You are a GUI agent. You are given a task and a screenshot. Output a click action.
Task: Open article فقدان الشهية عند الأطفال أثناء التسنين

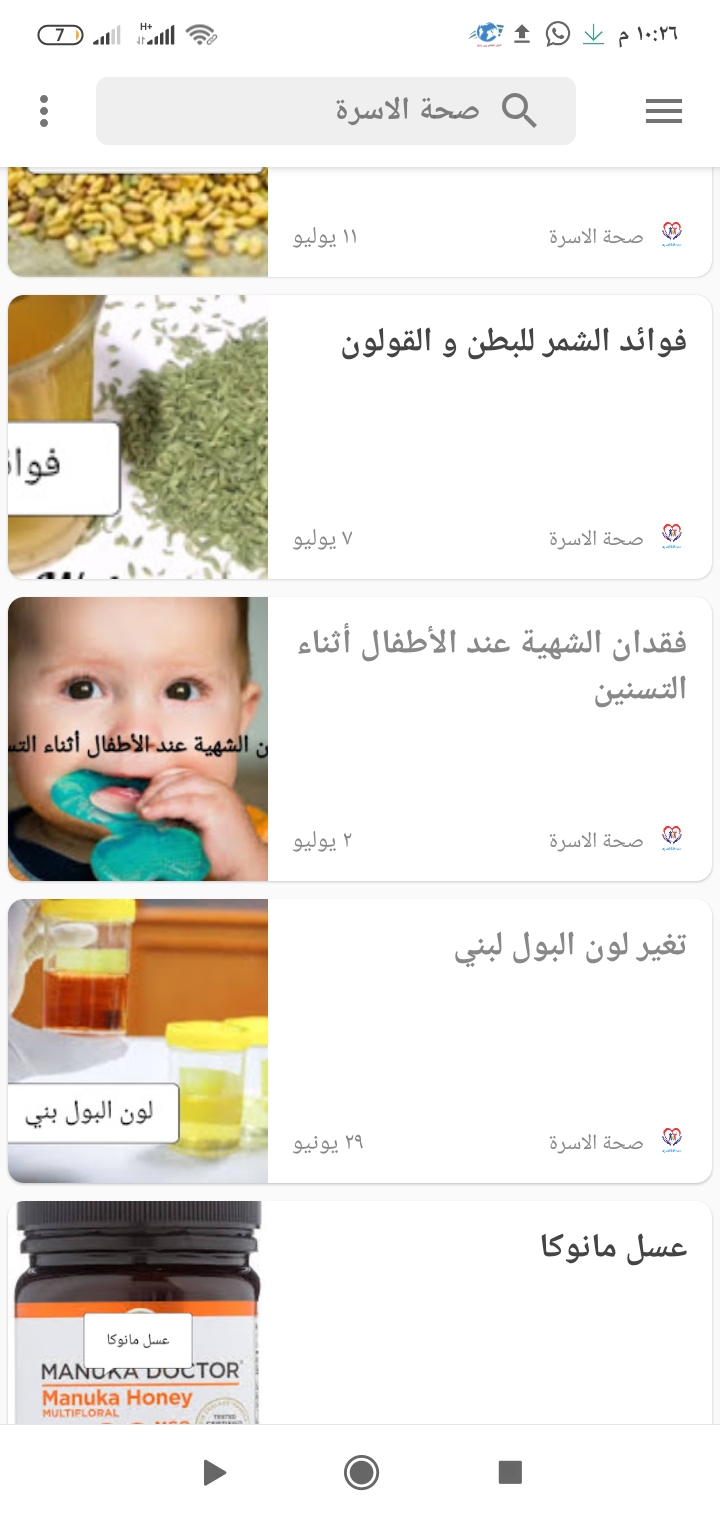[x=491, y=666]
